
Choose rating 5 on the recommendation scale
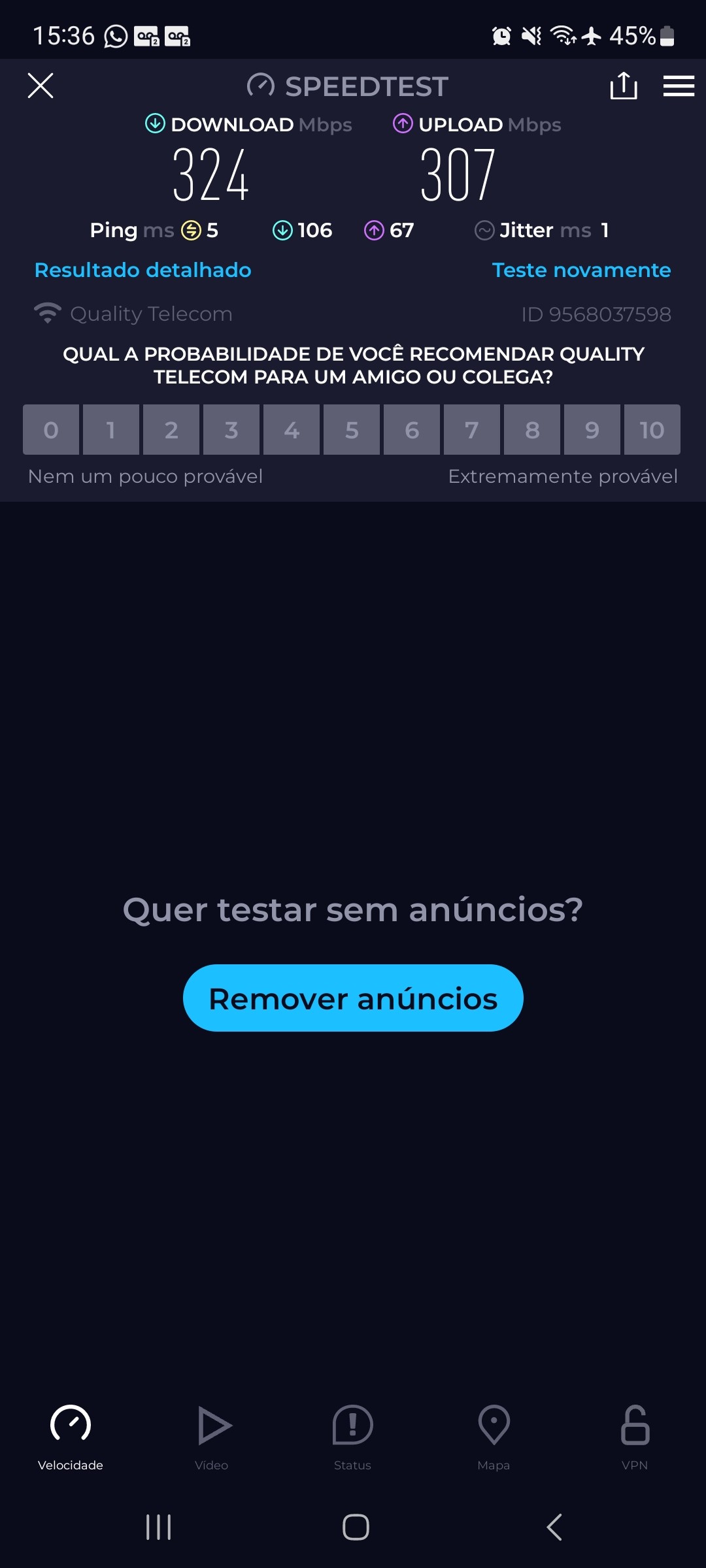point(352,430)
